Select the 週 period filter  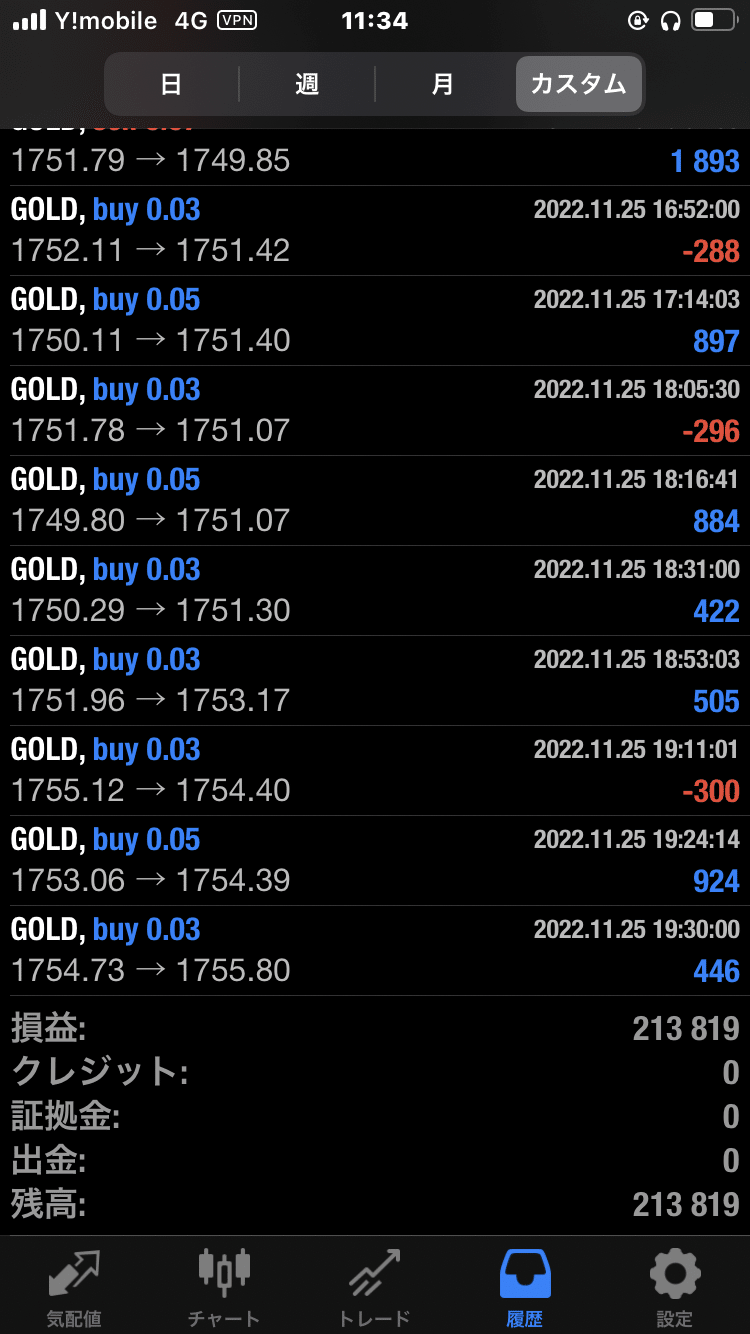point(307,84)
